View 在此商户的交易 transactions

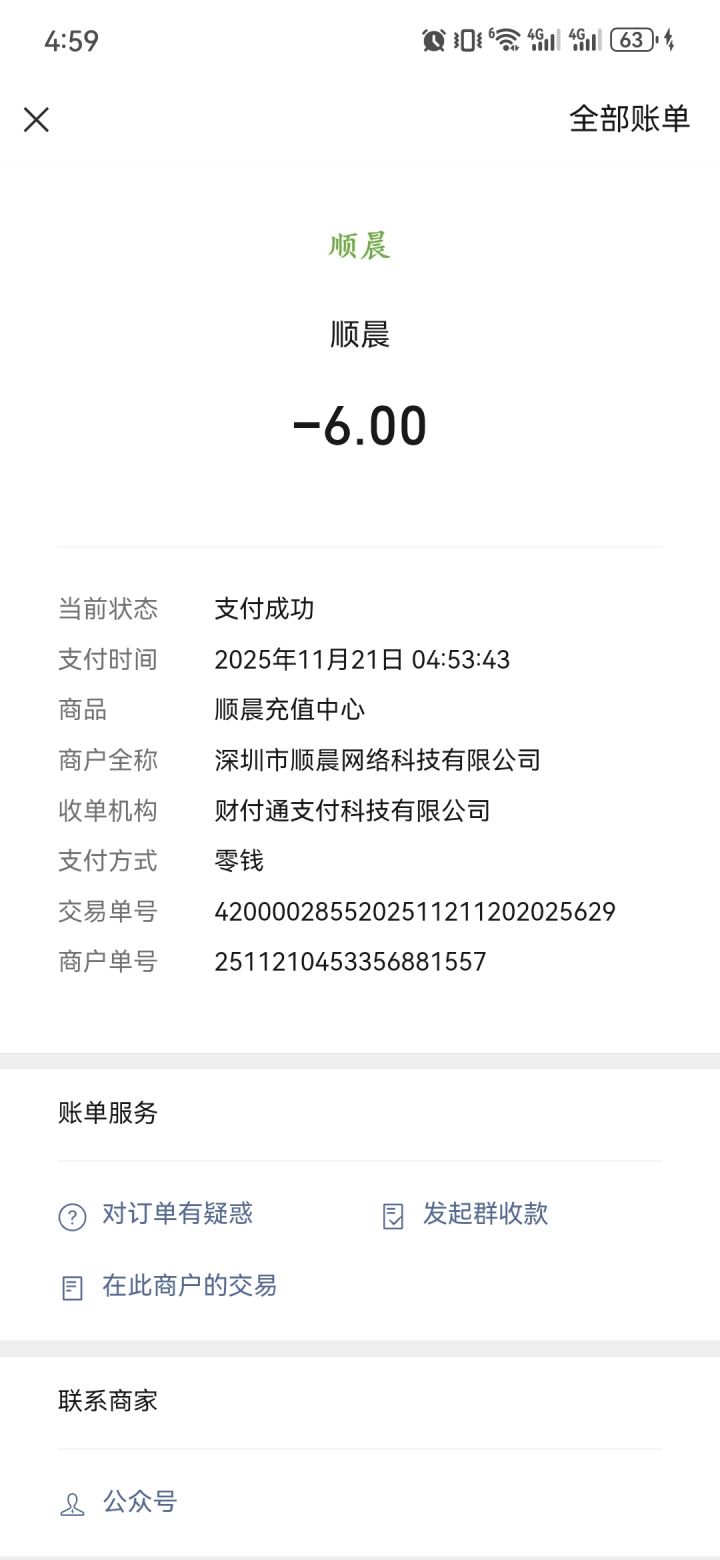[191, 1287]
